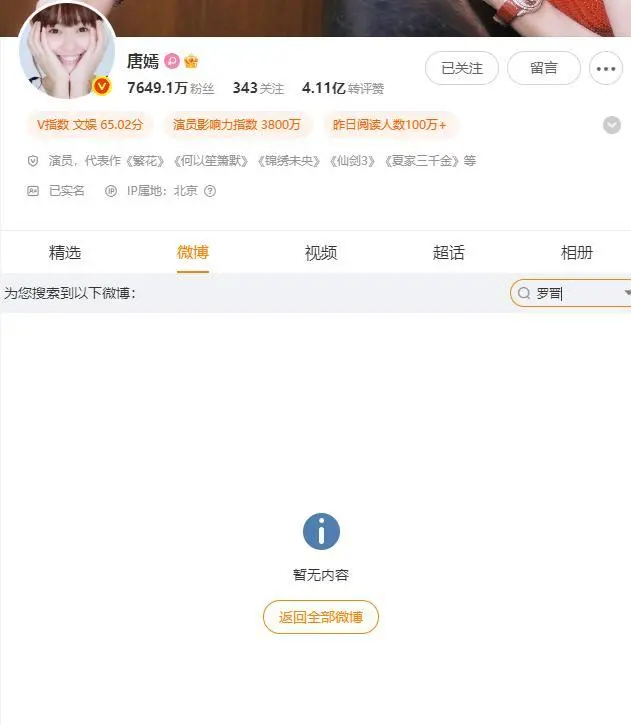
Task: Tap the 已关注 following button
Action: 461,68
